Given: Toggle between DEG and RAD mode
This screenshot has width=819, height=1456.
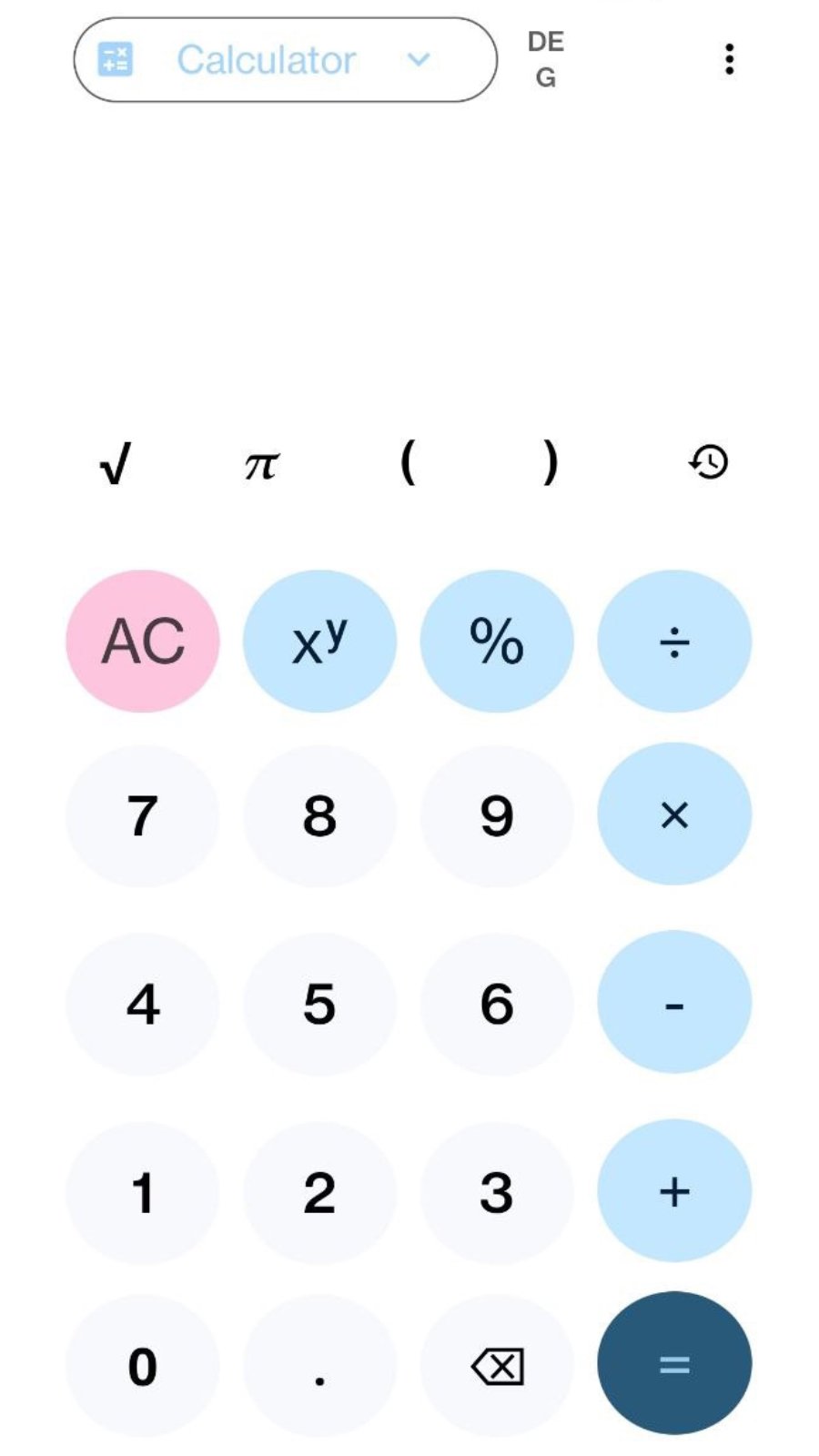Looking at the screenshot, I should click(x=545, y=58).
